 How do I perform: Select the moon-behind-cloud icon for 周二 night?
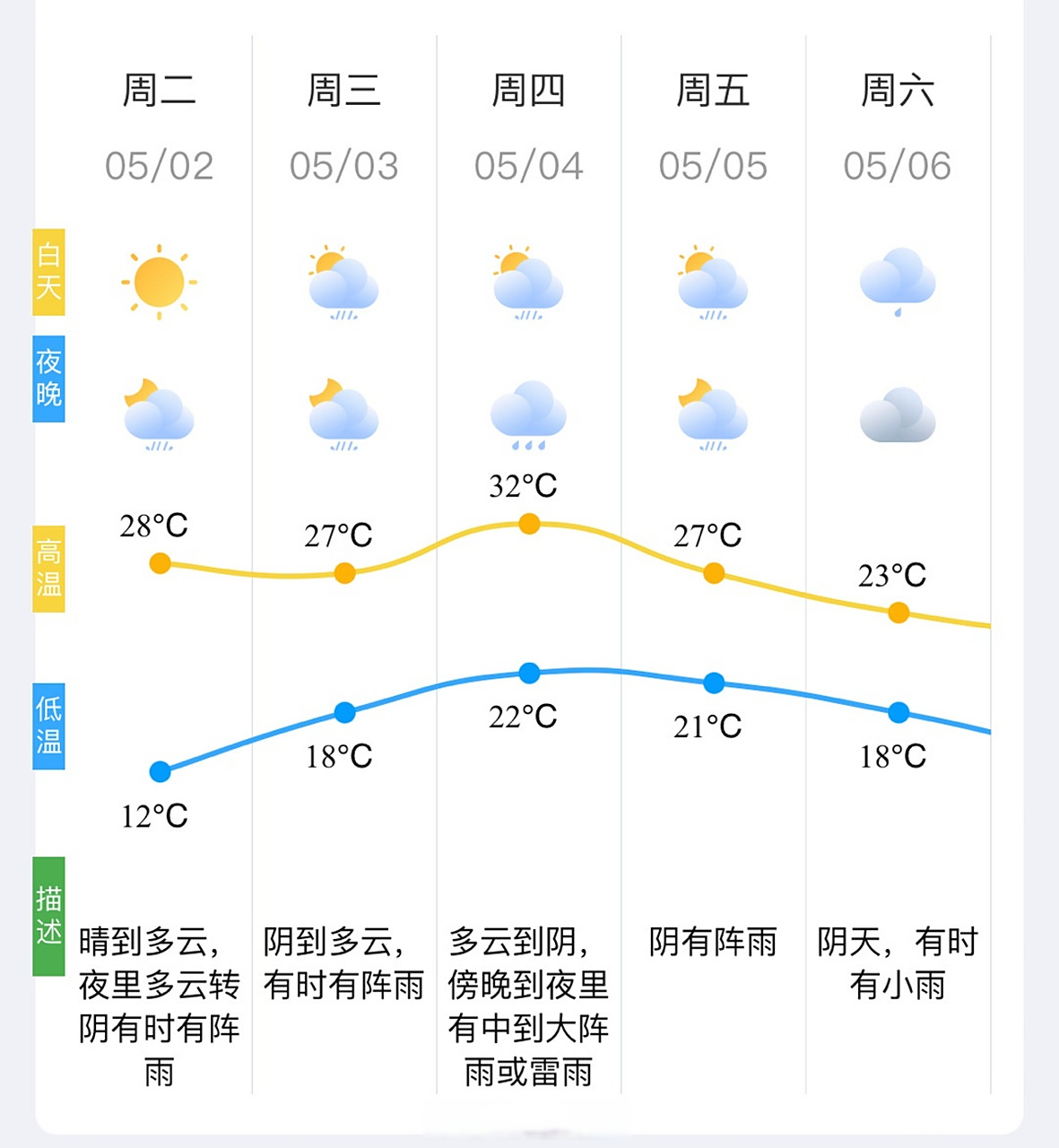(x=160, y=413)
